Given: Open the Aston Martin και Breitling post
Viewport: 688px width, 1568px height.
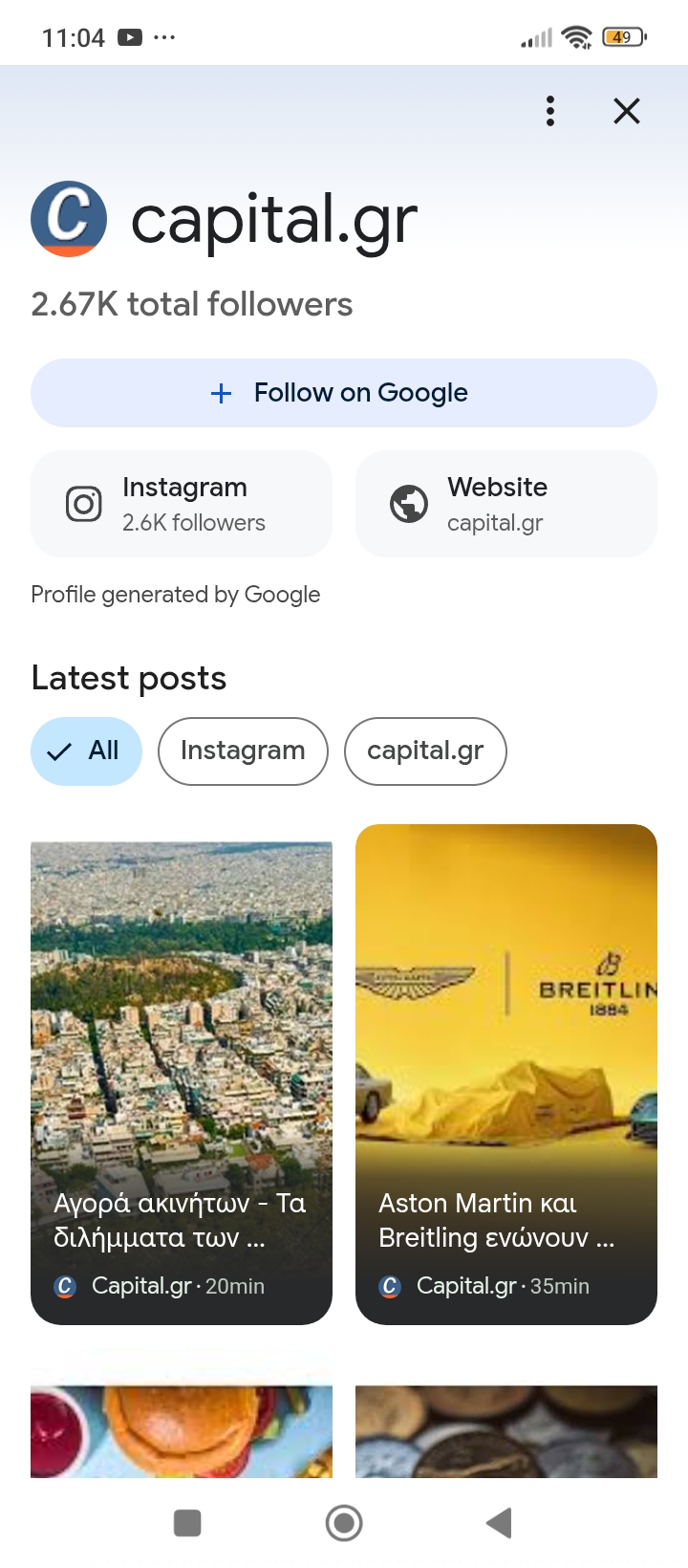Looking at the screenshot, I should click(x=506, y=1073).
